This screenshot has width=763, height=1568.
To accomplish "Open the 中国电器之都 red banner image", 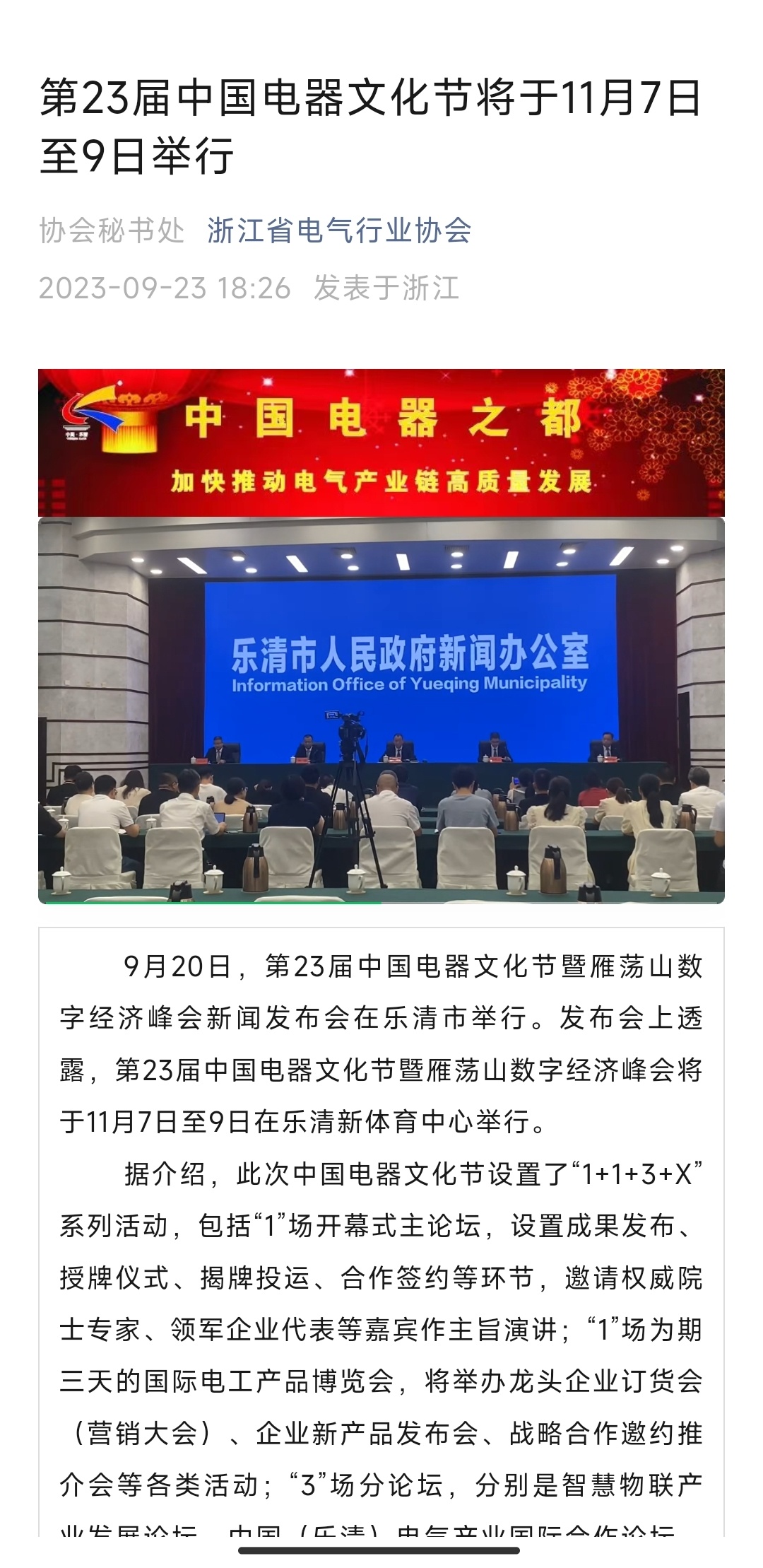I will 381,443.
